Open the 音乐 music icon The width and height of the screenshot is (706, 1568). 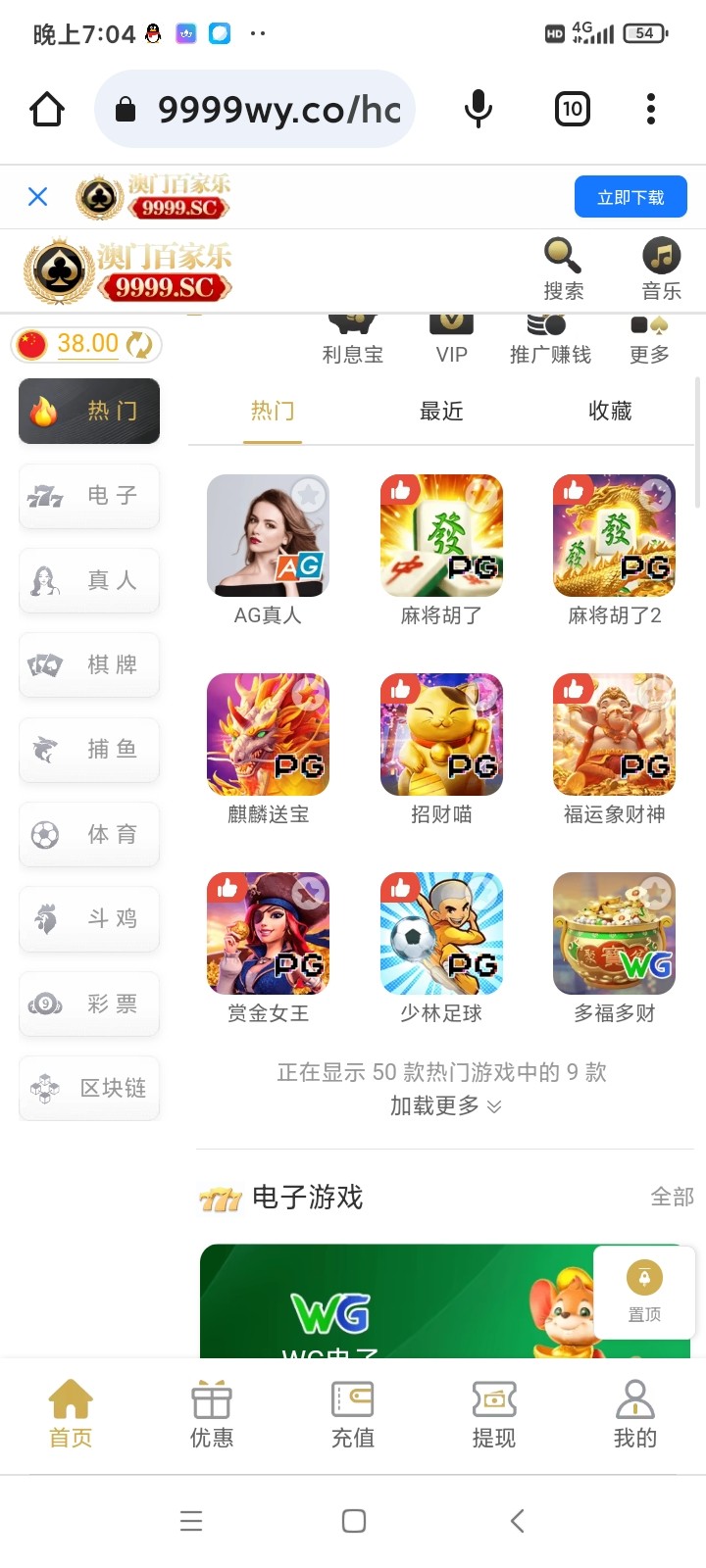661,269
